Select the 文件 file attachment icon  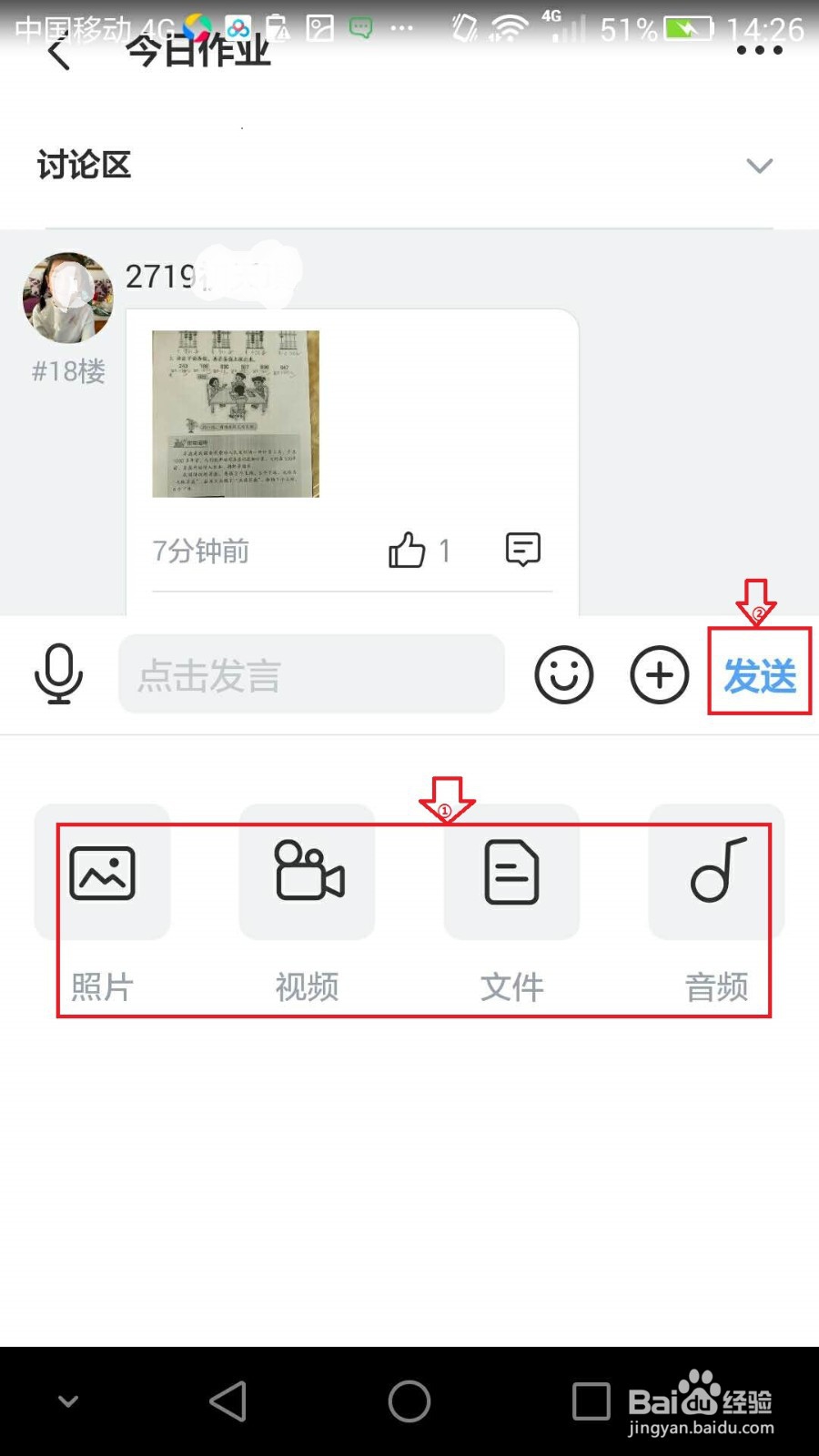coord(511,874)
